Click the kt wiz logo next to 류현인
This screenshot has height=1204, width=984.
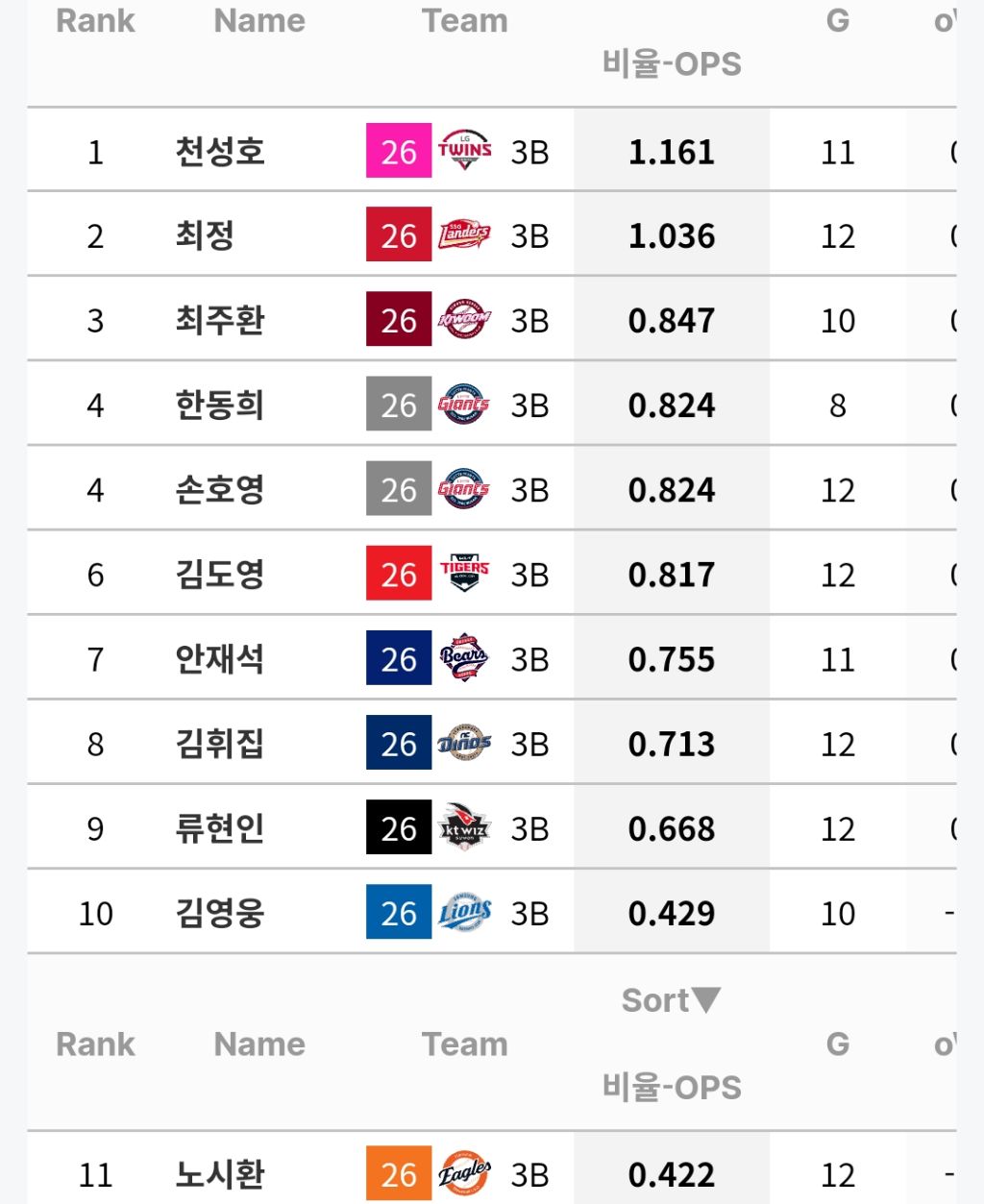point(464,827)
